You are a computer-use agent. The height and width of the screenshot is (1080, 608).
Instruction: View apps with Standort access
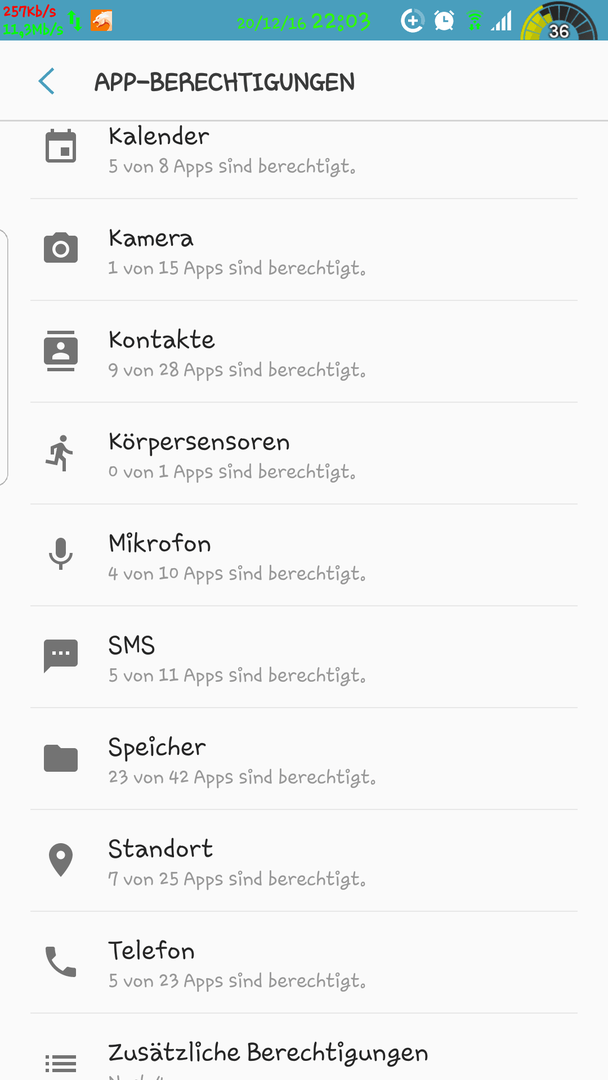click(x=304, y=860)
